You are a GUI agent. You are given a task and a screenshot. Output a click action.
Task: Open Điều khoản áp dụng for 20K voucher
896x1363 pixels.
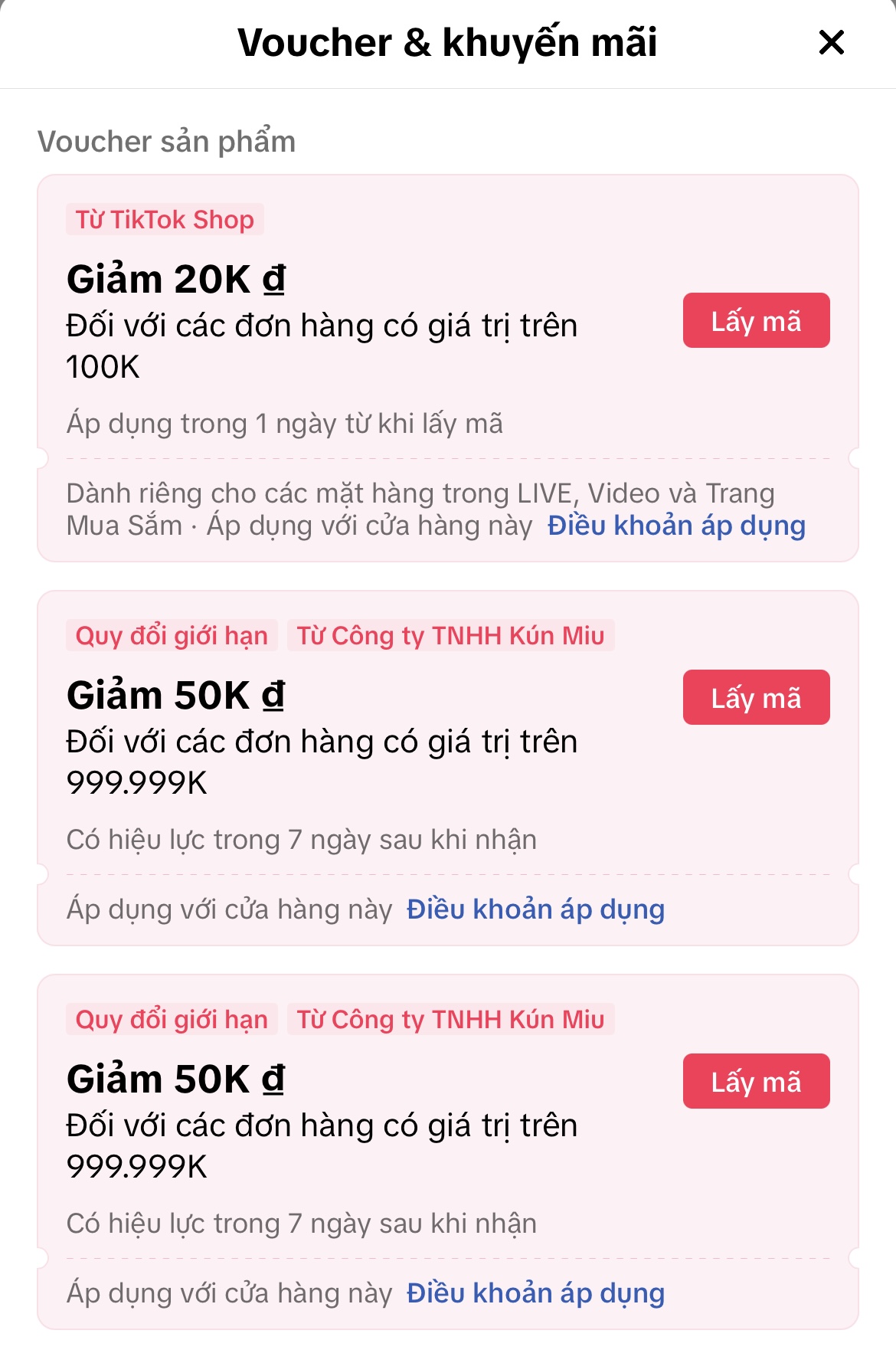(676, 526)
